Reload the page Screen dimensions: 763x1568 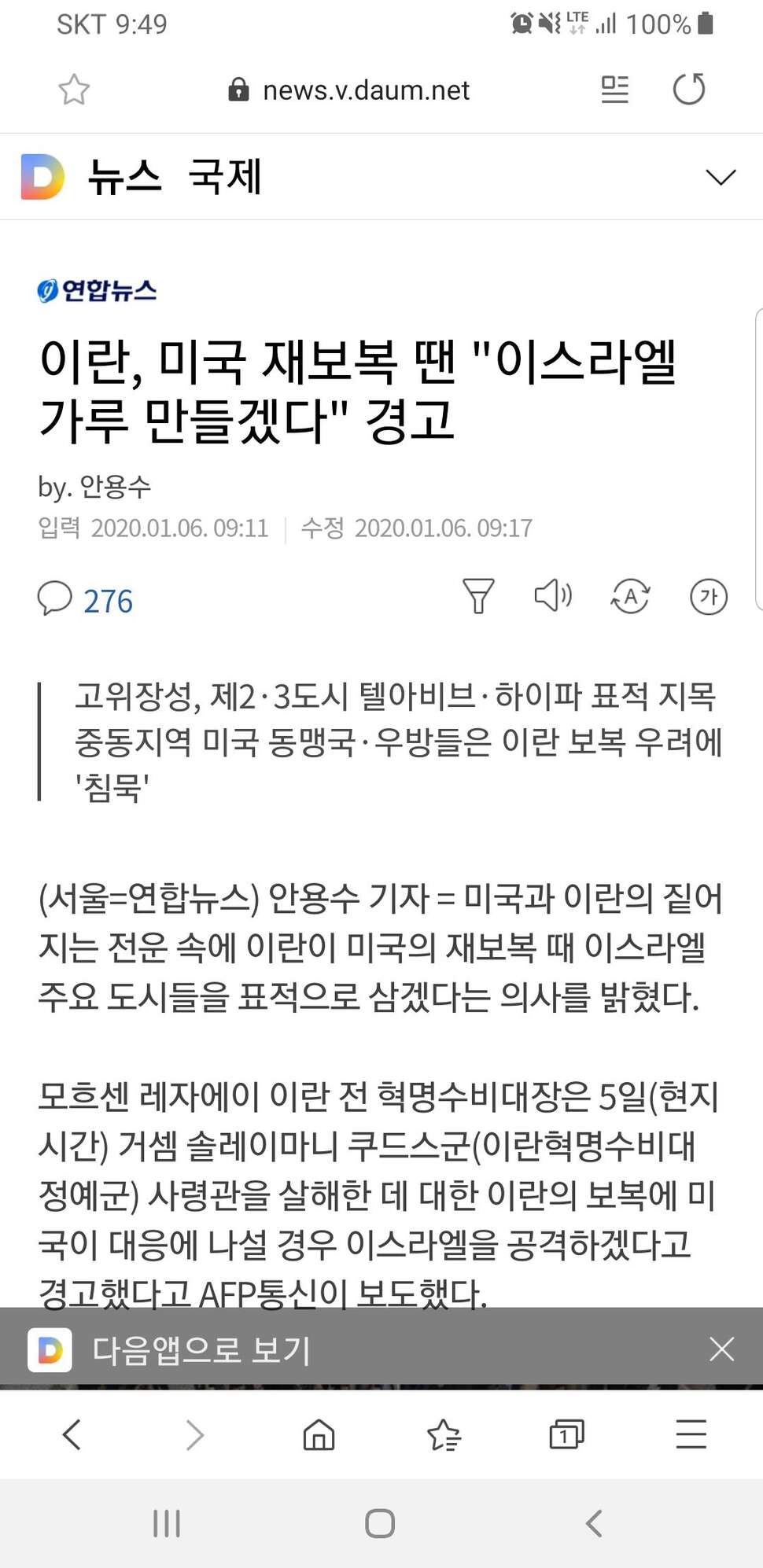pos(689,89)
